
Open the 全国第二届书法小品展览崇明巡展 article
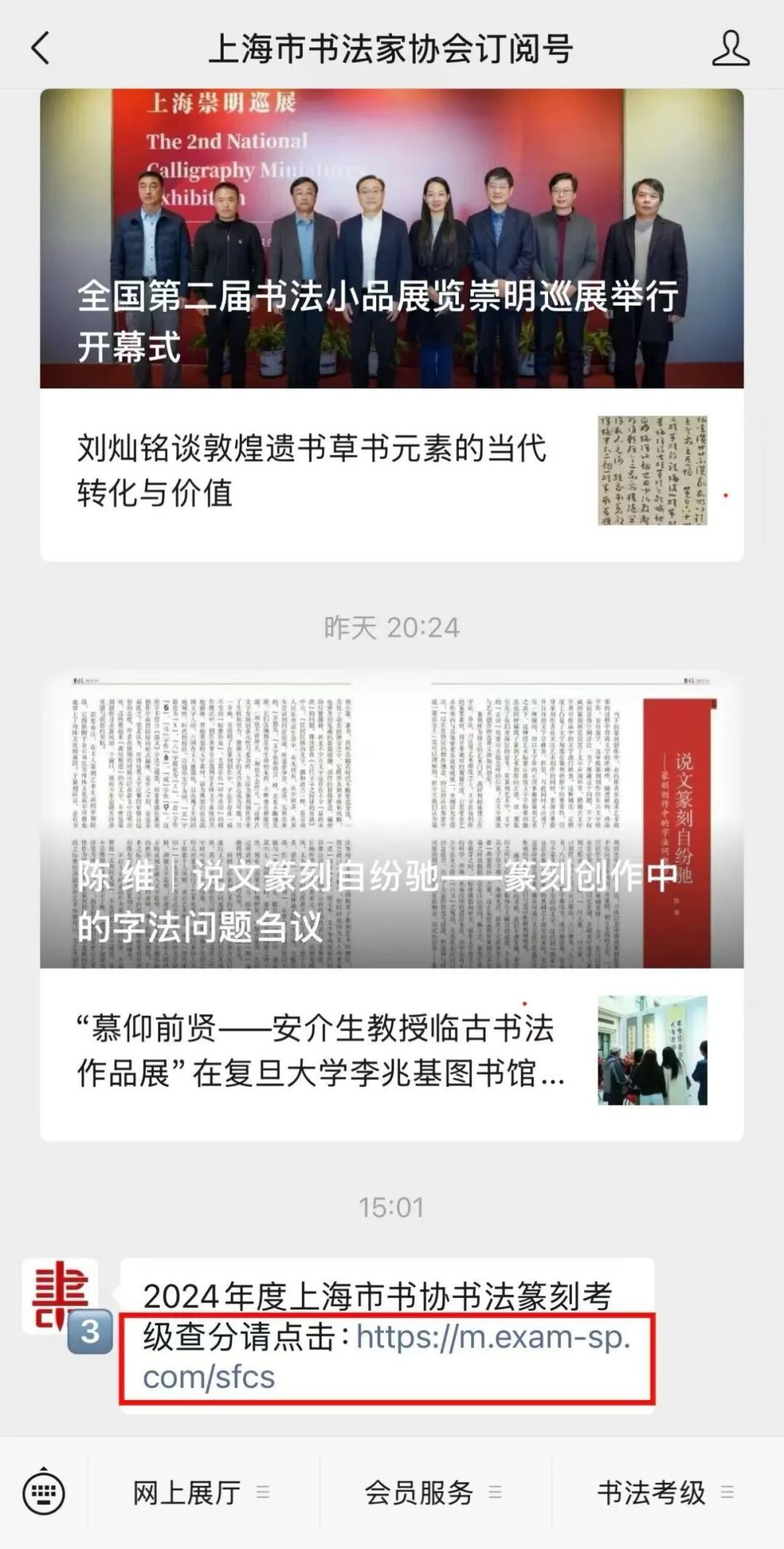(391, 240)
